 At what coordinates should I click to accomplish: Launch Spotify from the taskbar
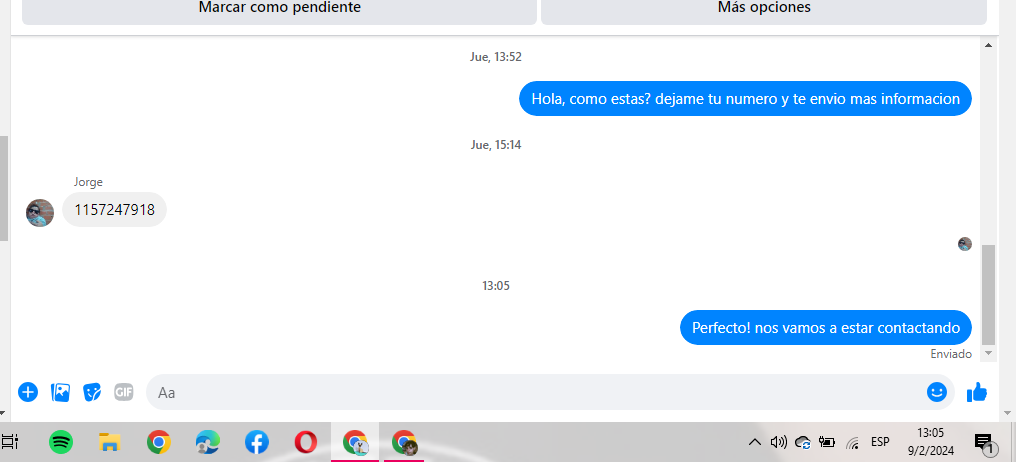coord(61,442)
